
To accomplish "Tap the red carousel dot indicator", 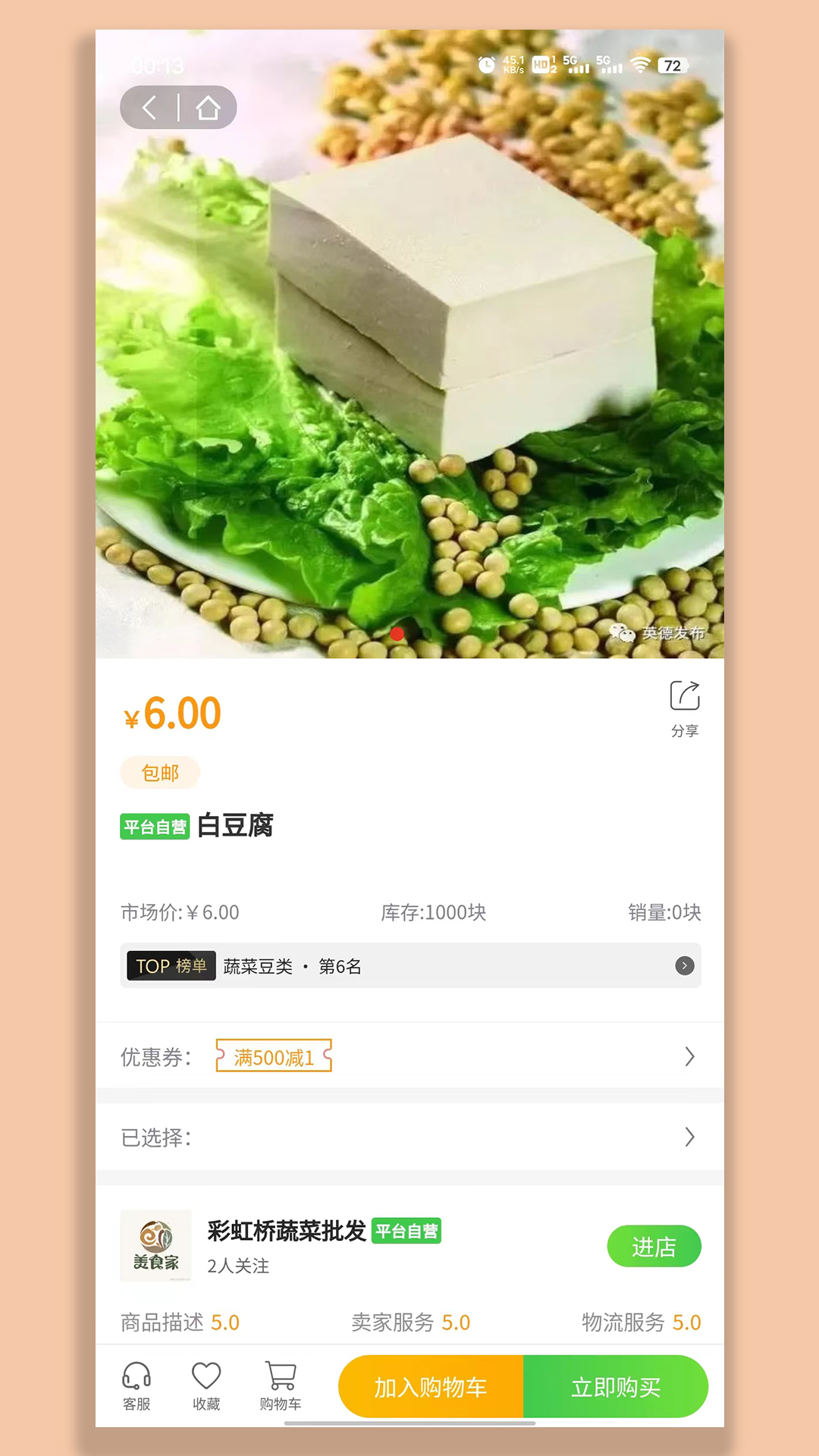I will coord(396,635).
